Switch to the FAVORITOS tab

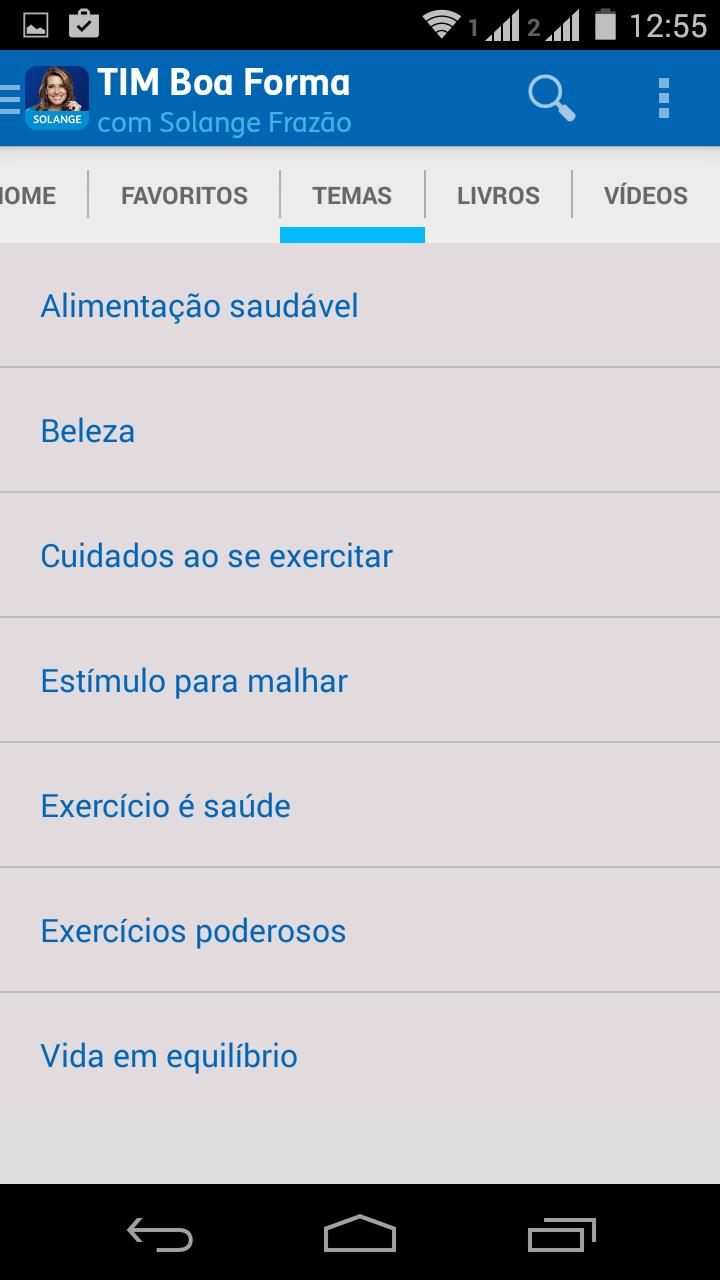click(184, 195)
